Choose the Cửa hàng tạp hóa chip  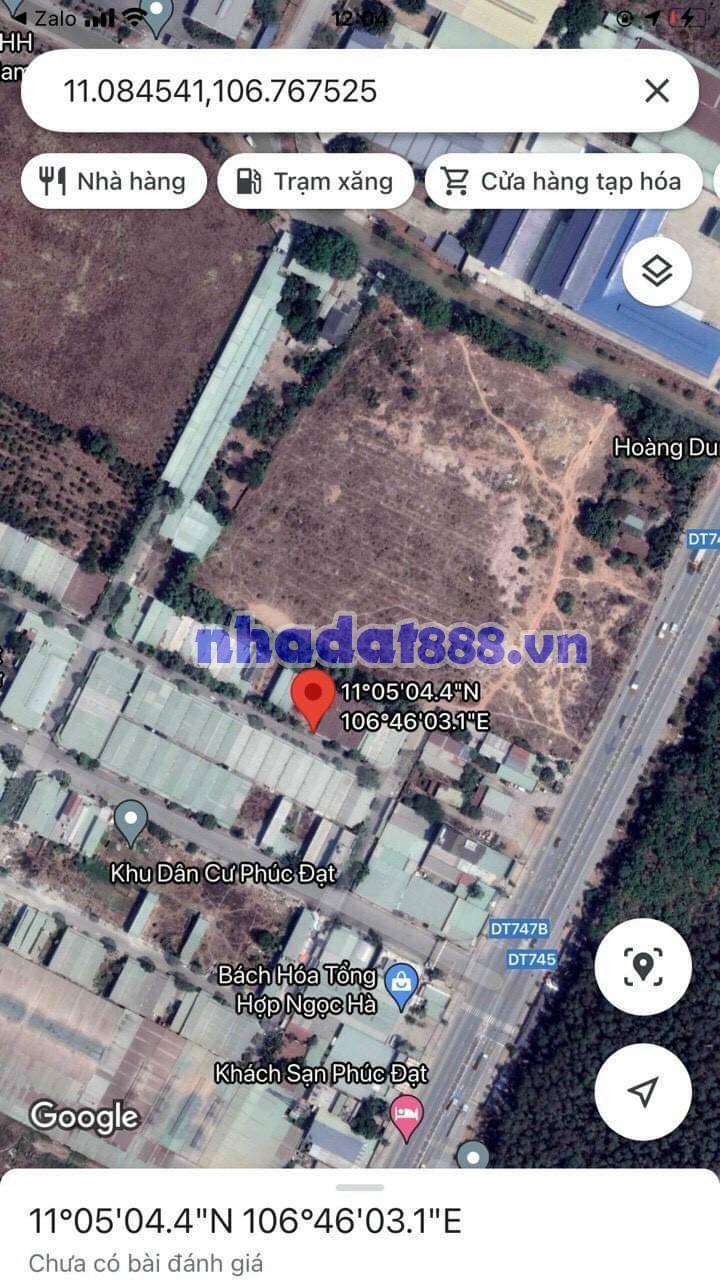tap(563, 181)
